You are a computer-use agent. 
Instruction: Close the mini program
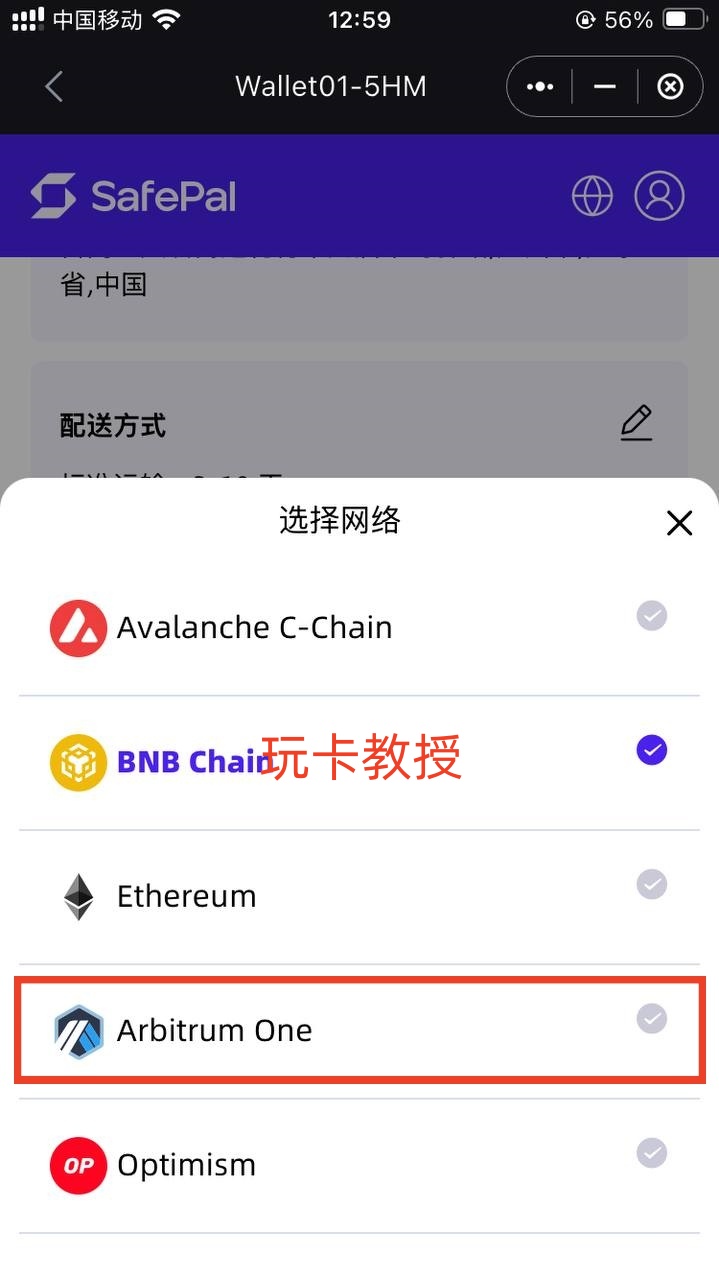pyautogui.click(x=669, y=87)
